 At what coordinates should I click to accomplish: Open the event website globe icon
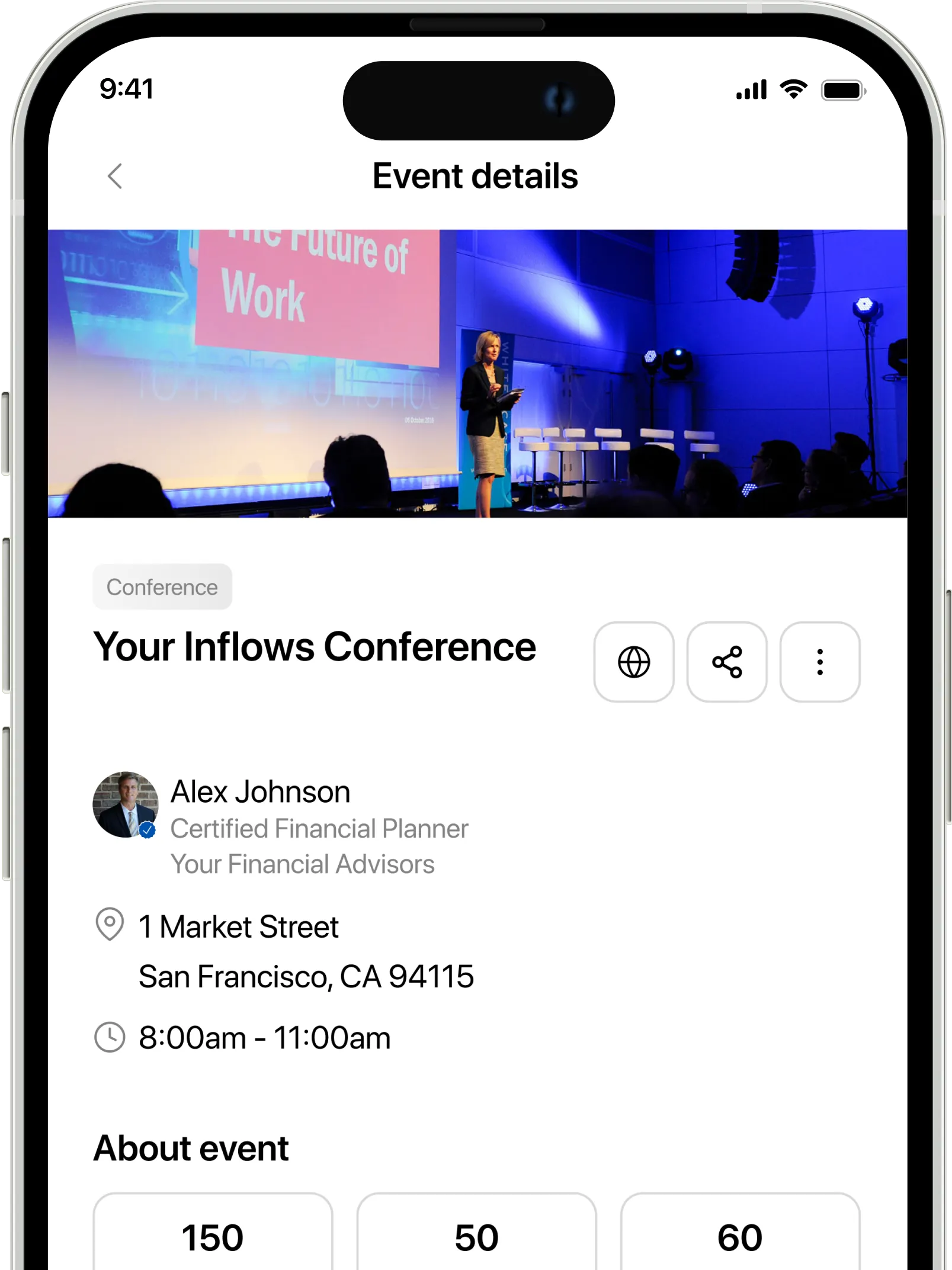633,662
